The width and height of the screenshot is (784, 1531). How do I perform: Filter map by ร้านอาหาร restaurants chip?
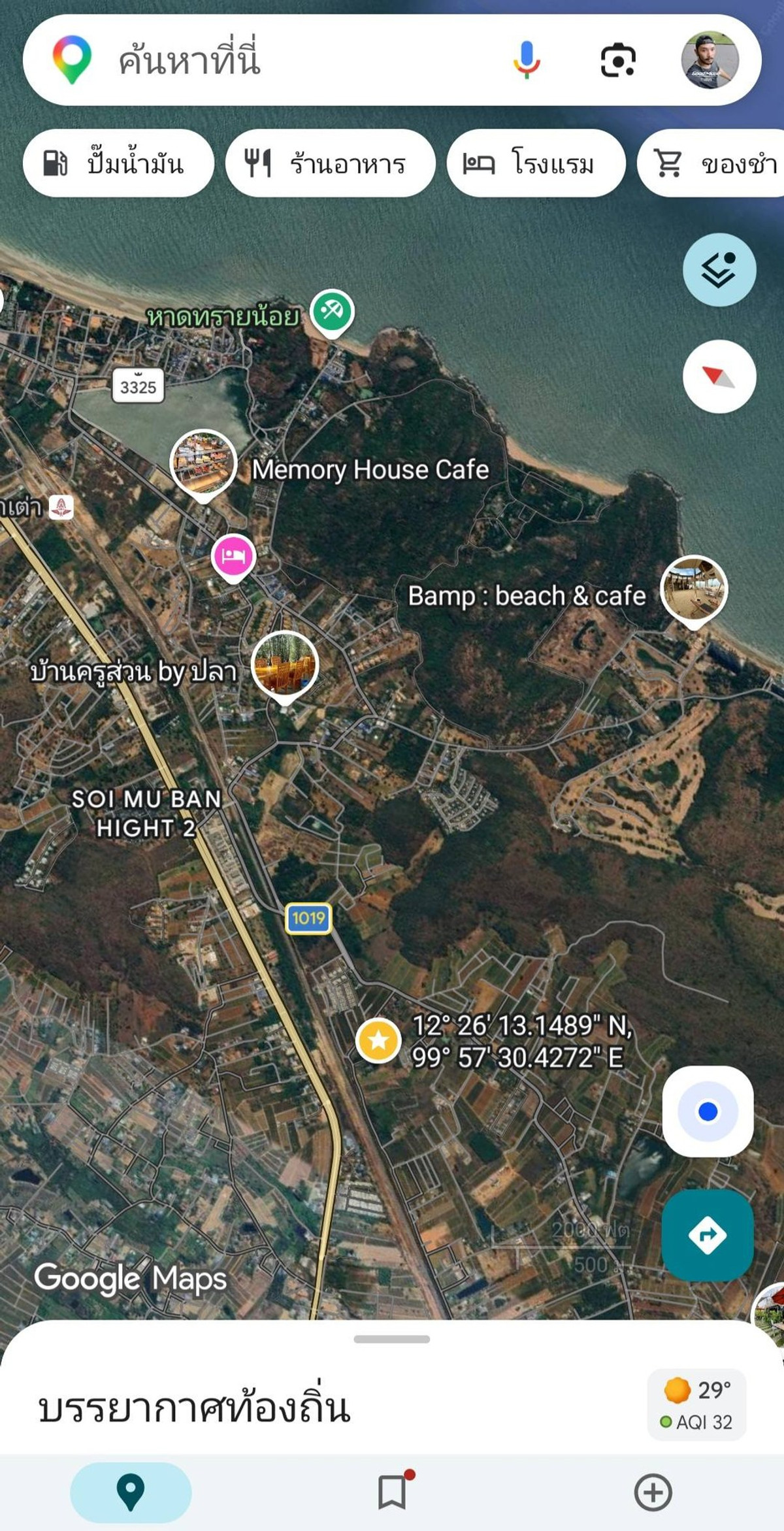click(x=330, y=163)
